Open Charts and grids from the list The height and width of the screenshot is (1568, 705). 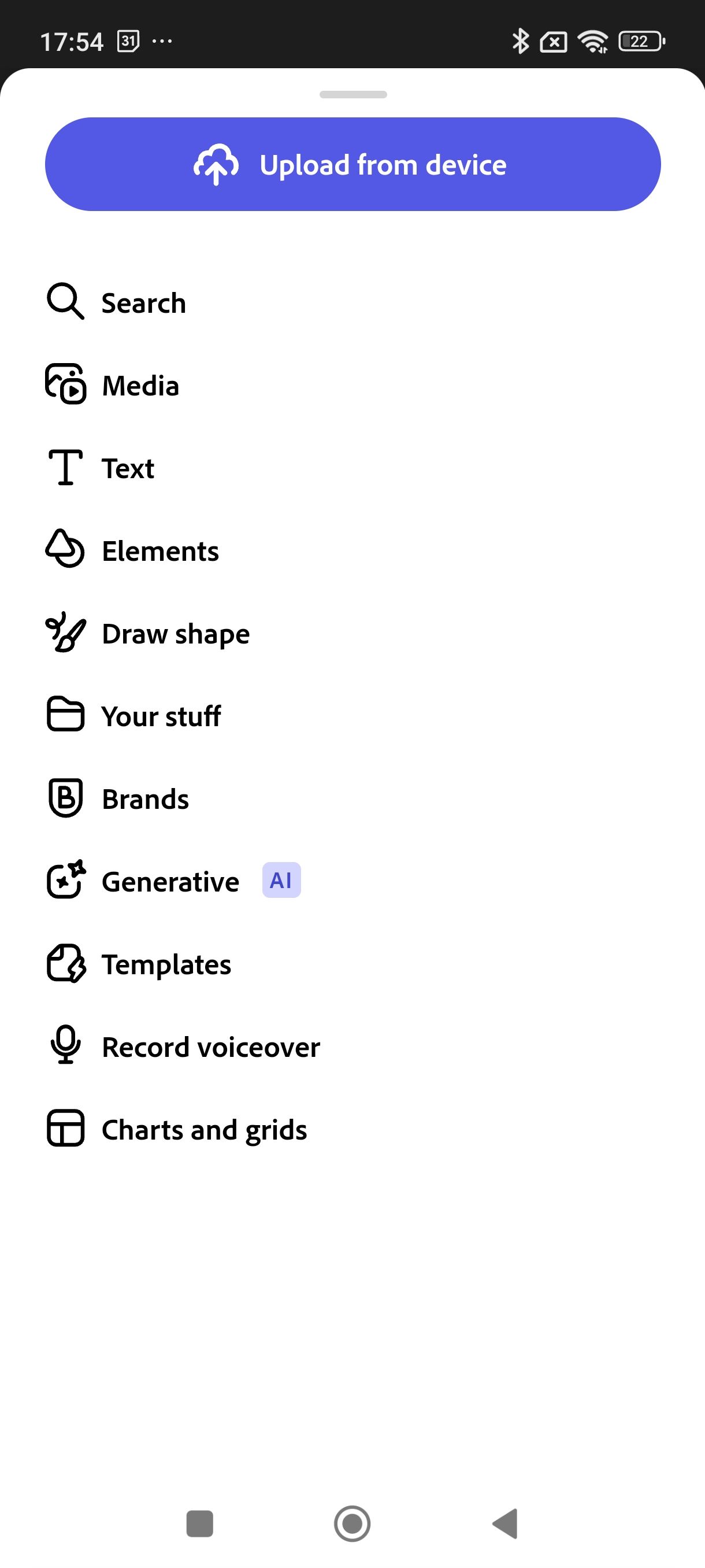[205, 1130]
